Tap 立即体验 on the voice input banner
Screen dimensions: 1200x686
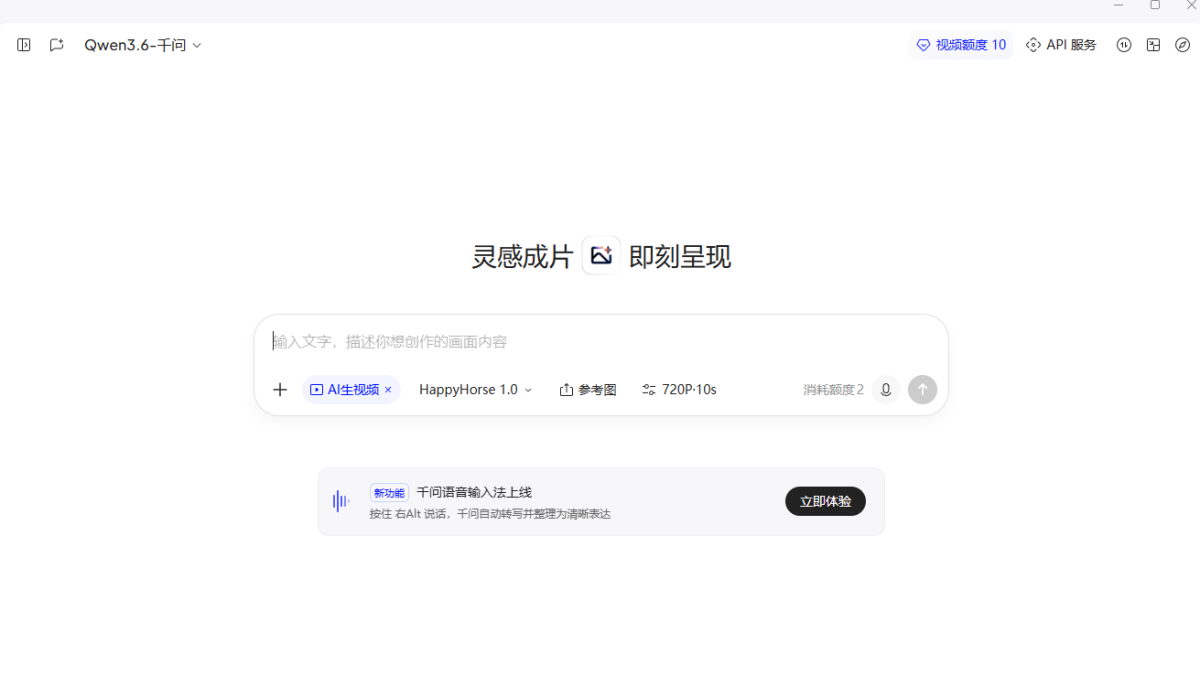[x=825, y=502]
